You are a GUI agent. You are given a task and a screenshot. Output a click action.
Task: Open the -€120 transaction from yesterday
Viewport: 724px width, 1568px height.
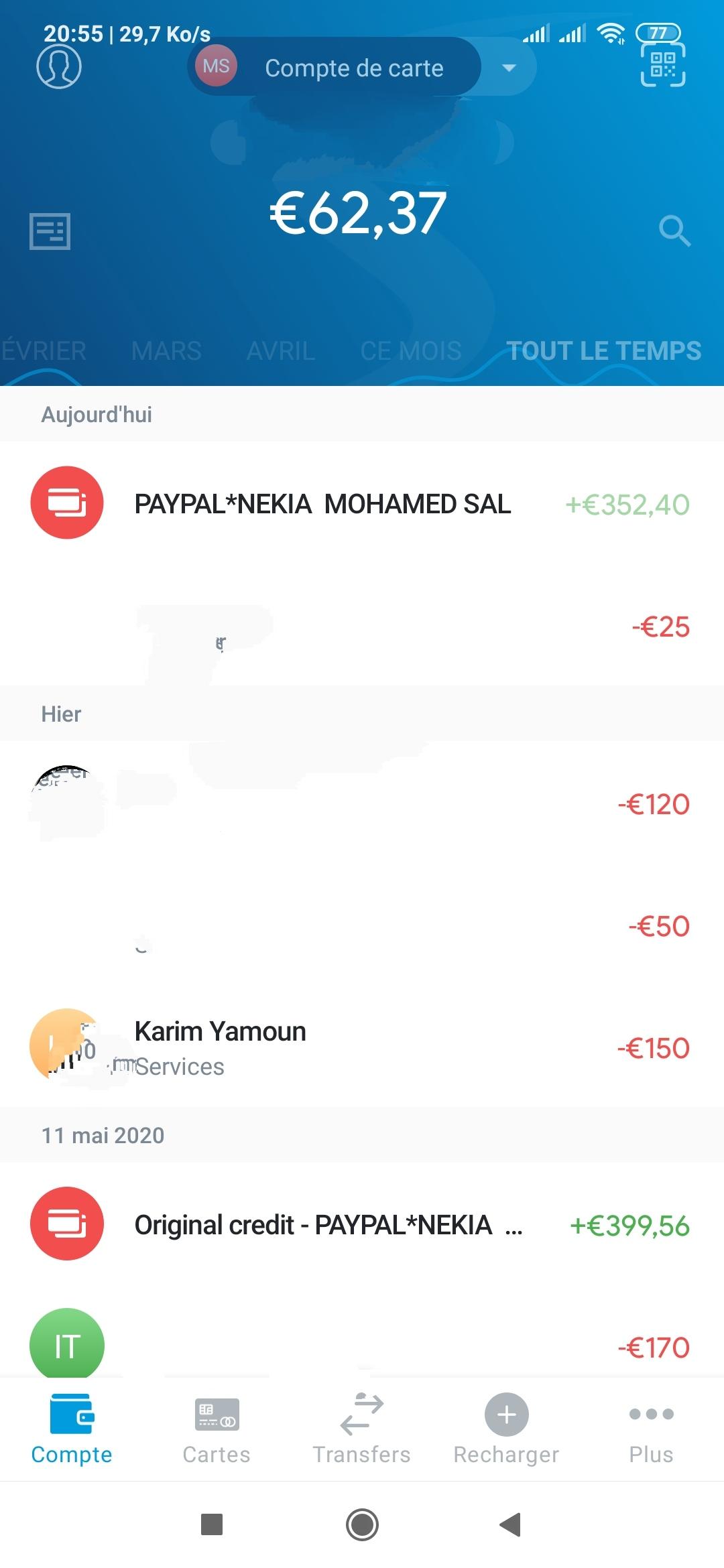point(362,803)
